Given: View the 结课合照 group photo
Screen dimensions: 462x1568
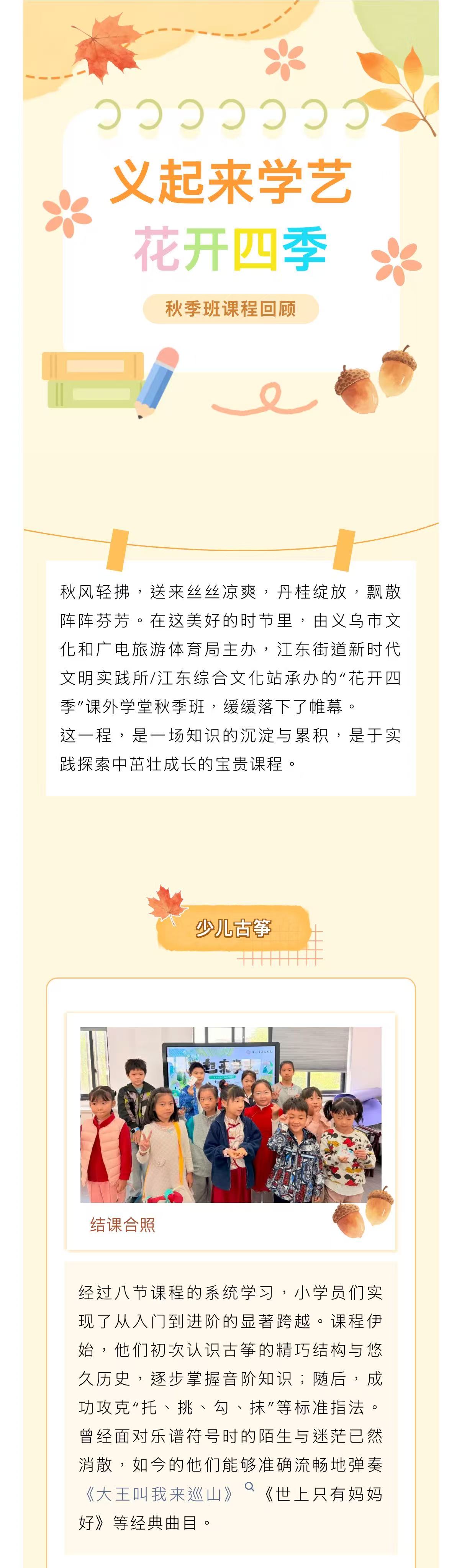Looking at the screenshot, I should [230, 1114].
